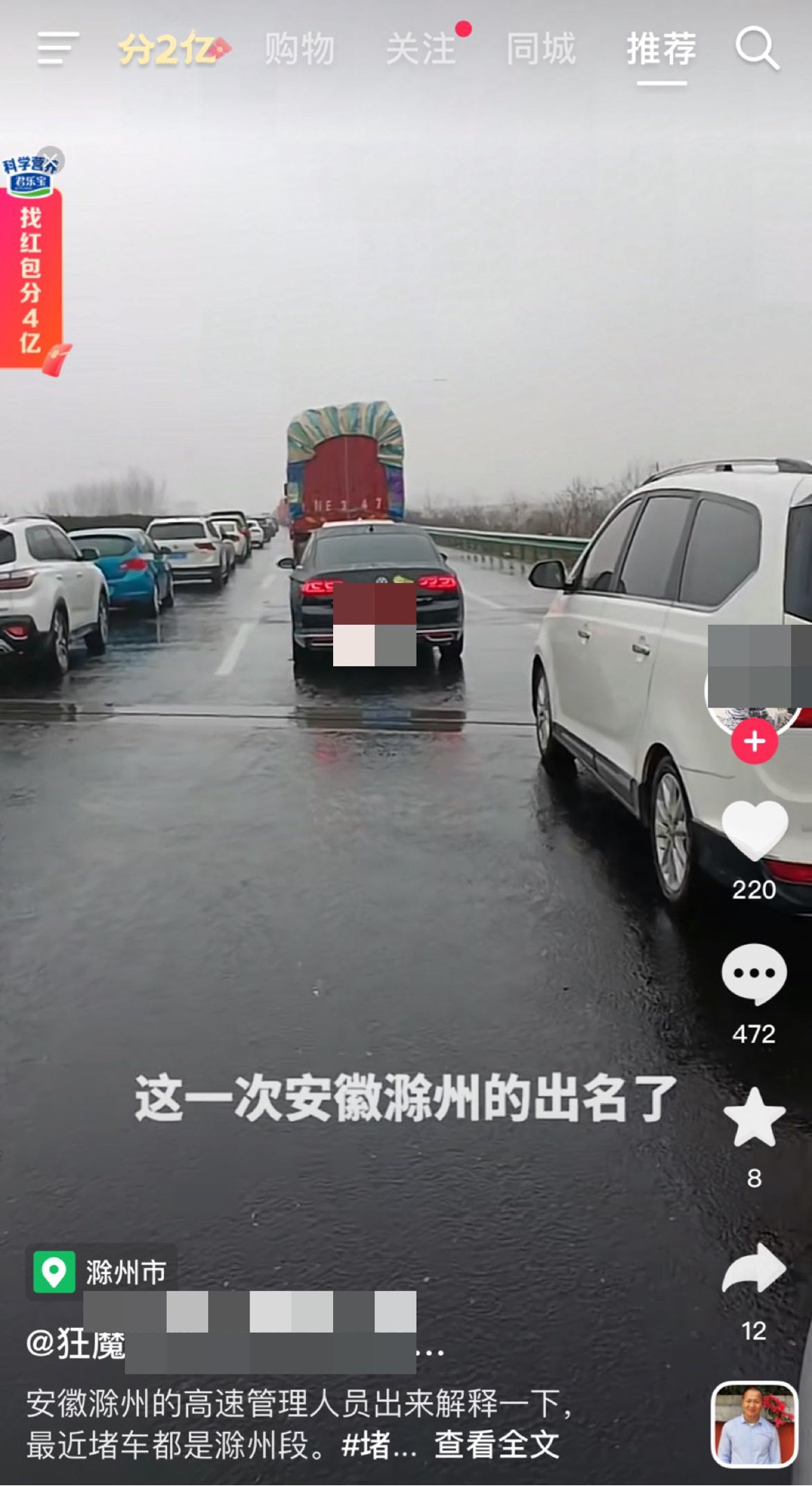The image size is (812, 1486).
Task: Switch to the 同城 tab
Action: coord(541,50)
